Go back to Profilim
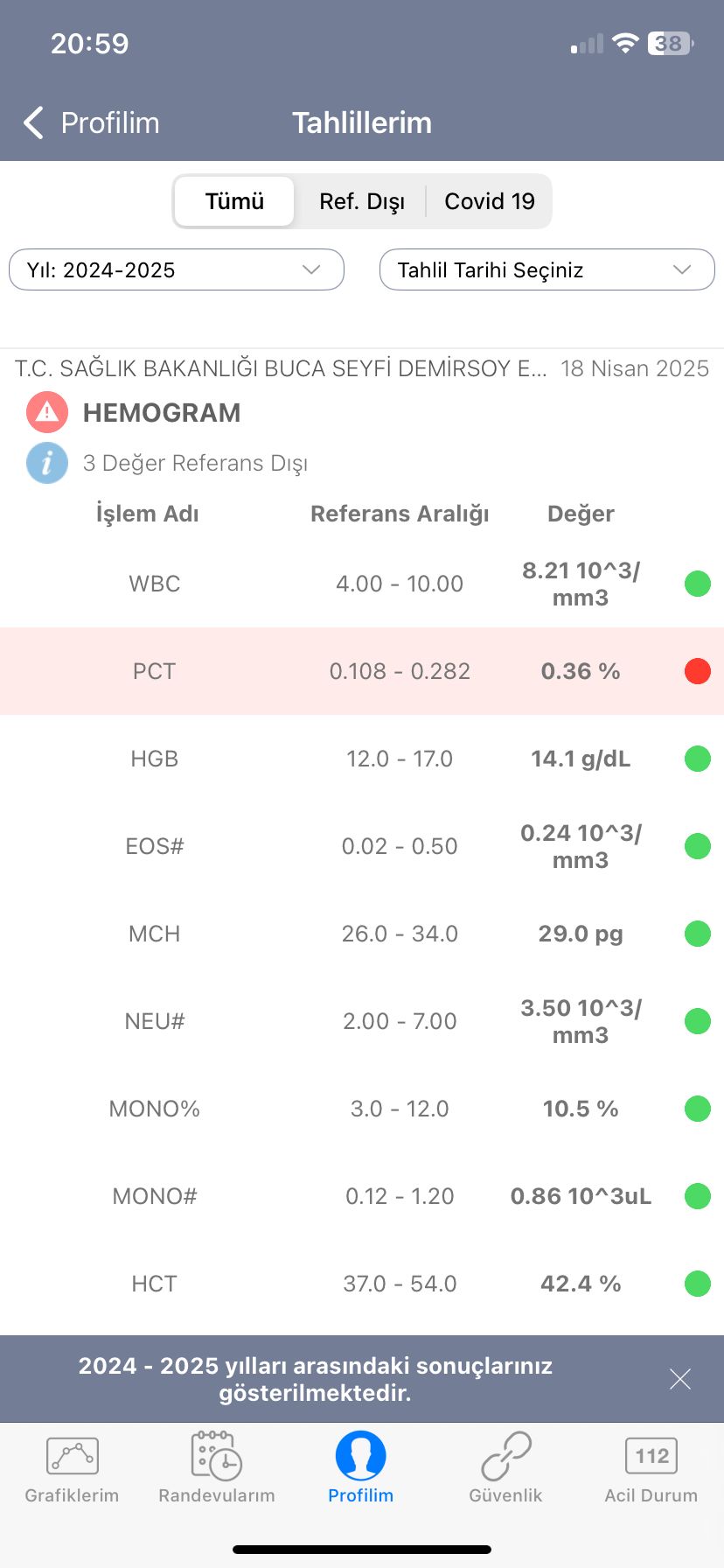 point(91,122)
